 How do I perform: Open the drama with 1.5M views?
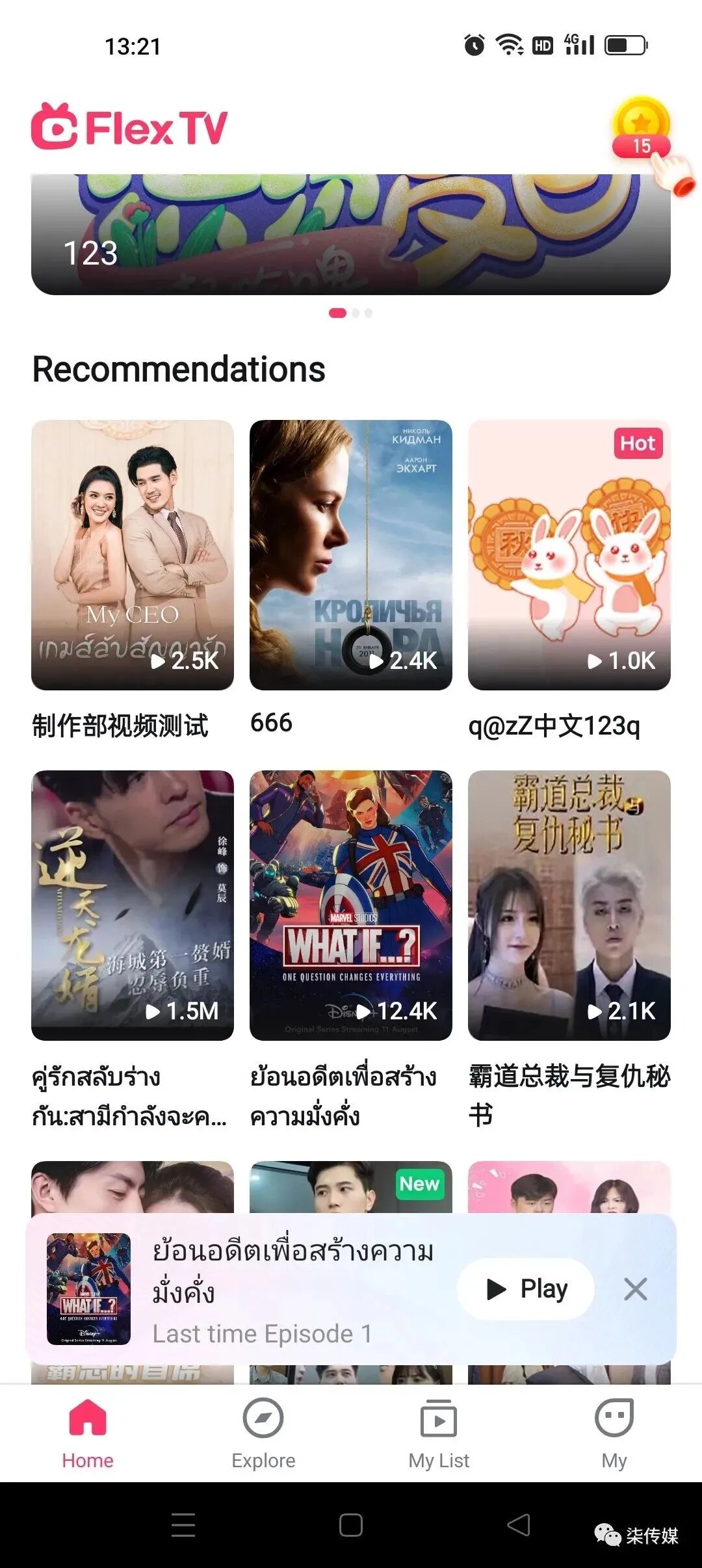[133, 905]
